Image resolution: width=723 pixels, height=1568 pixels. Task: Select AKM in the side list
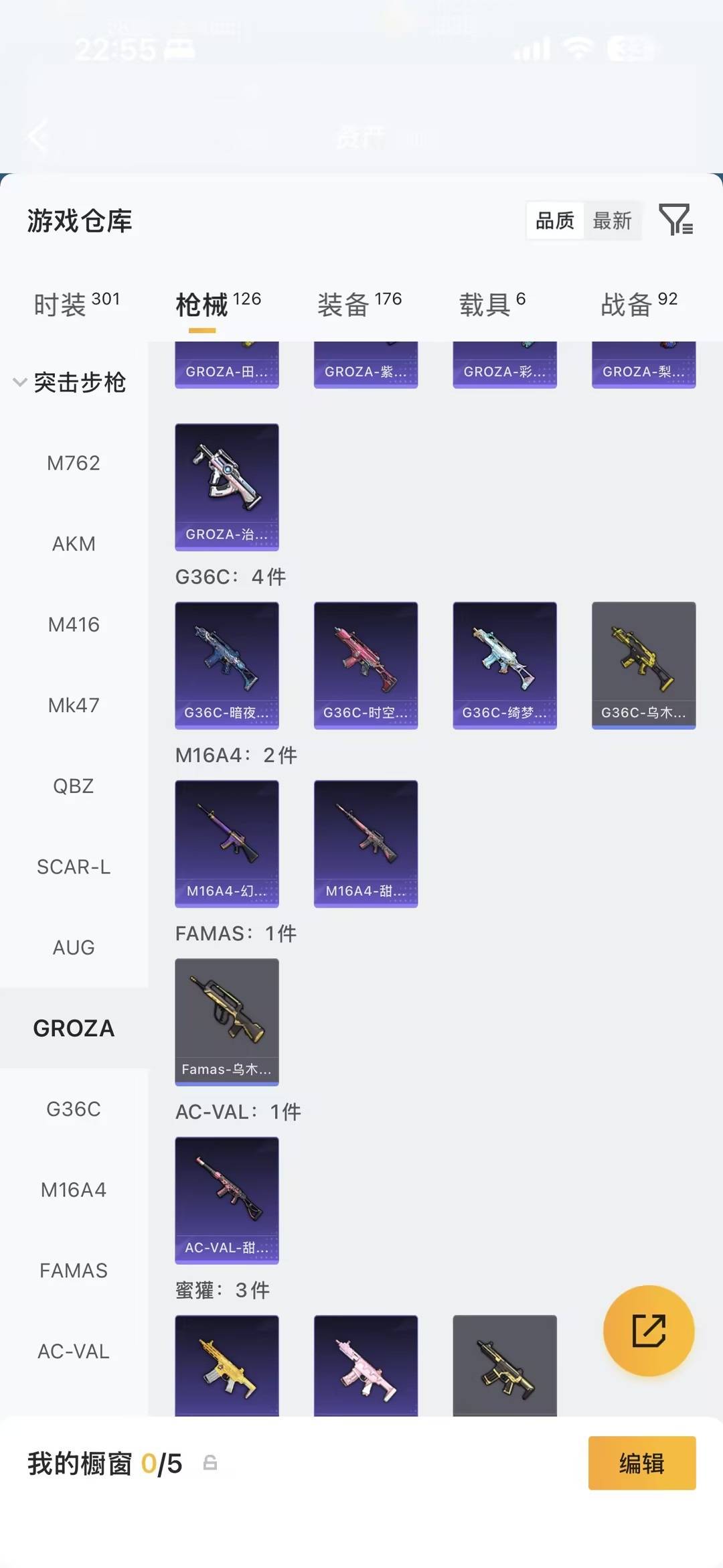[x=74, y=544]
